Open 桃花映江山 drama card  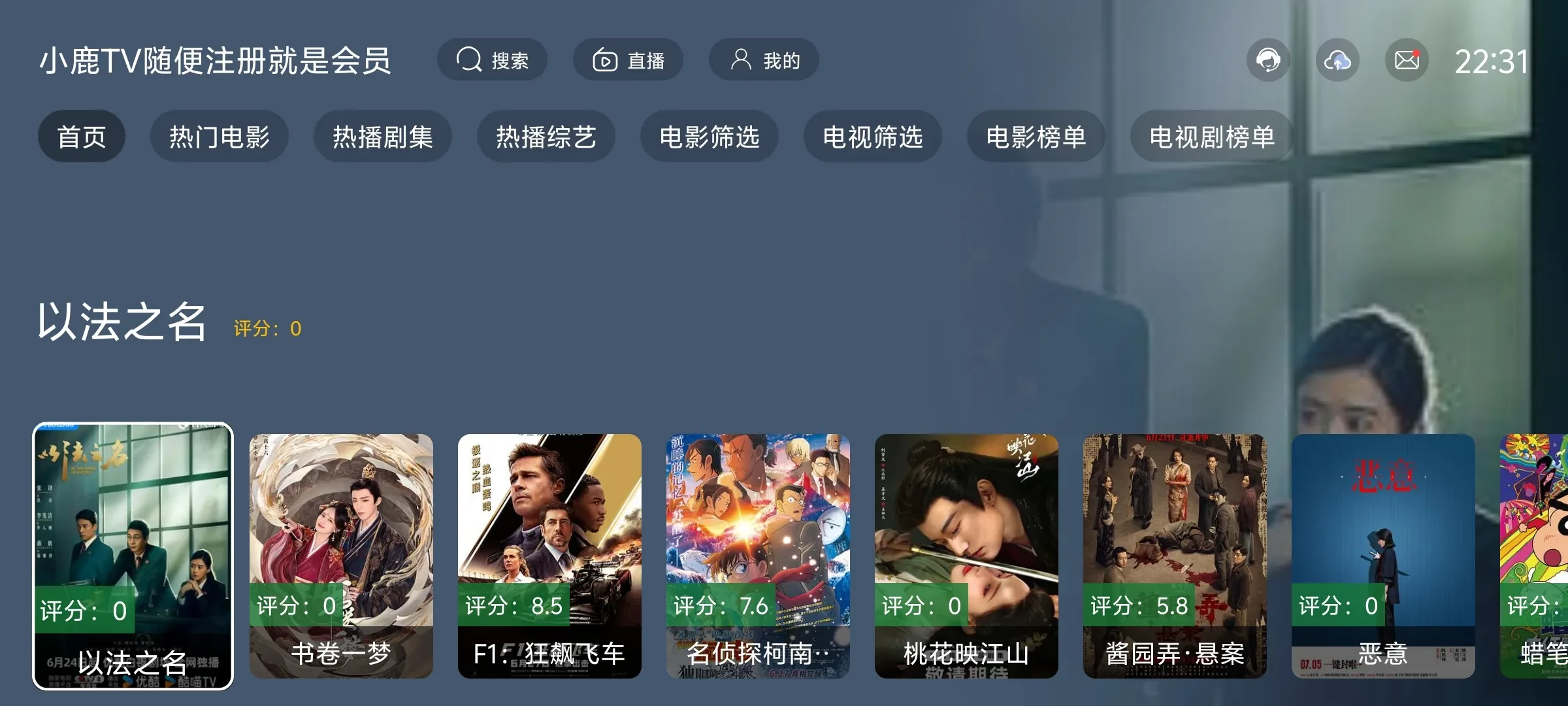click(966, 556)
